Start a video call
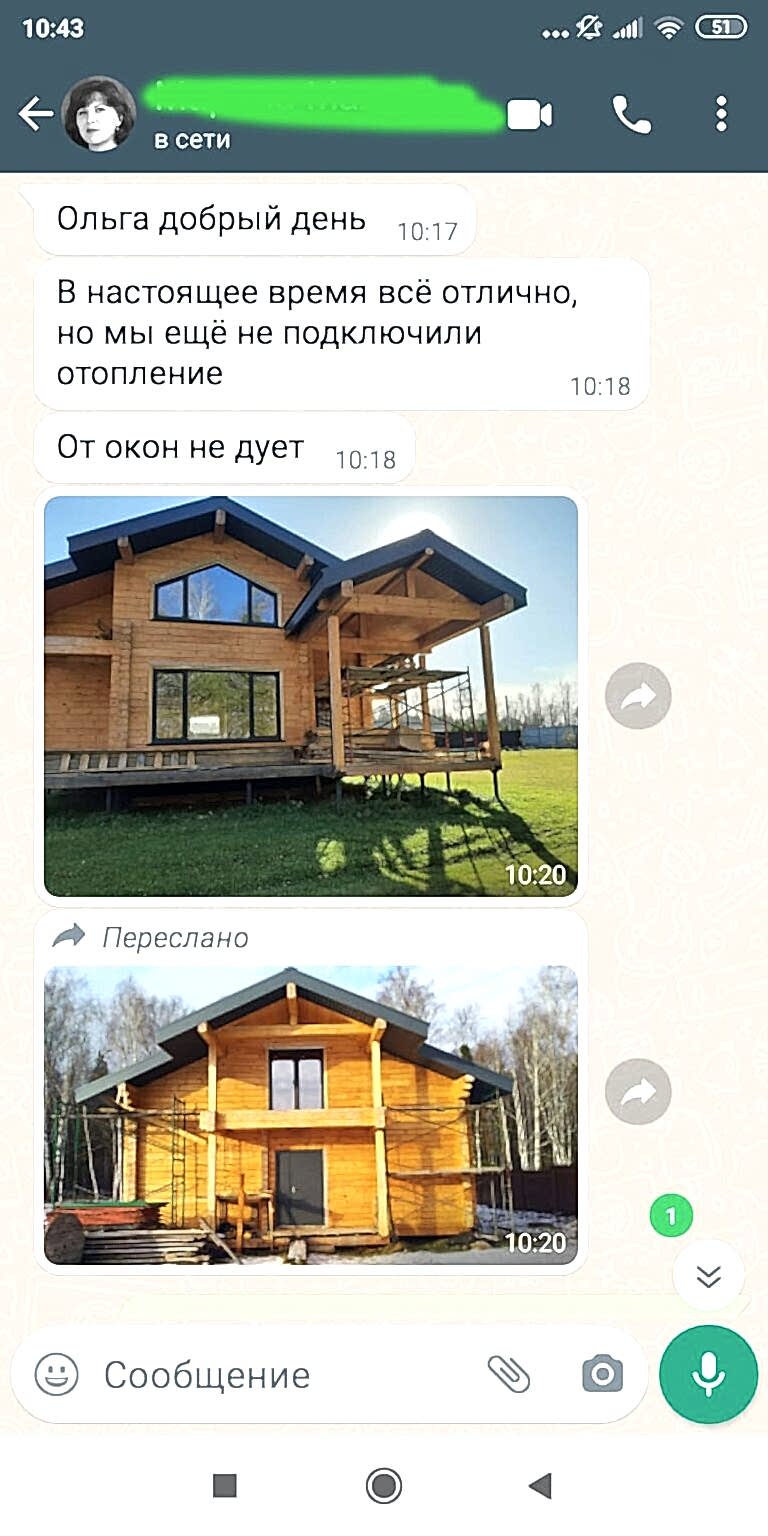Viewport: 768px width, 1536px height. (530, 116)
